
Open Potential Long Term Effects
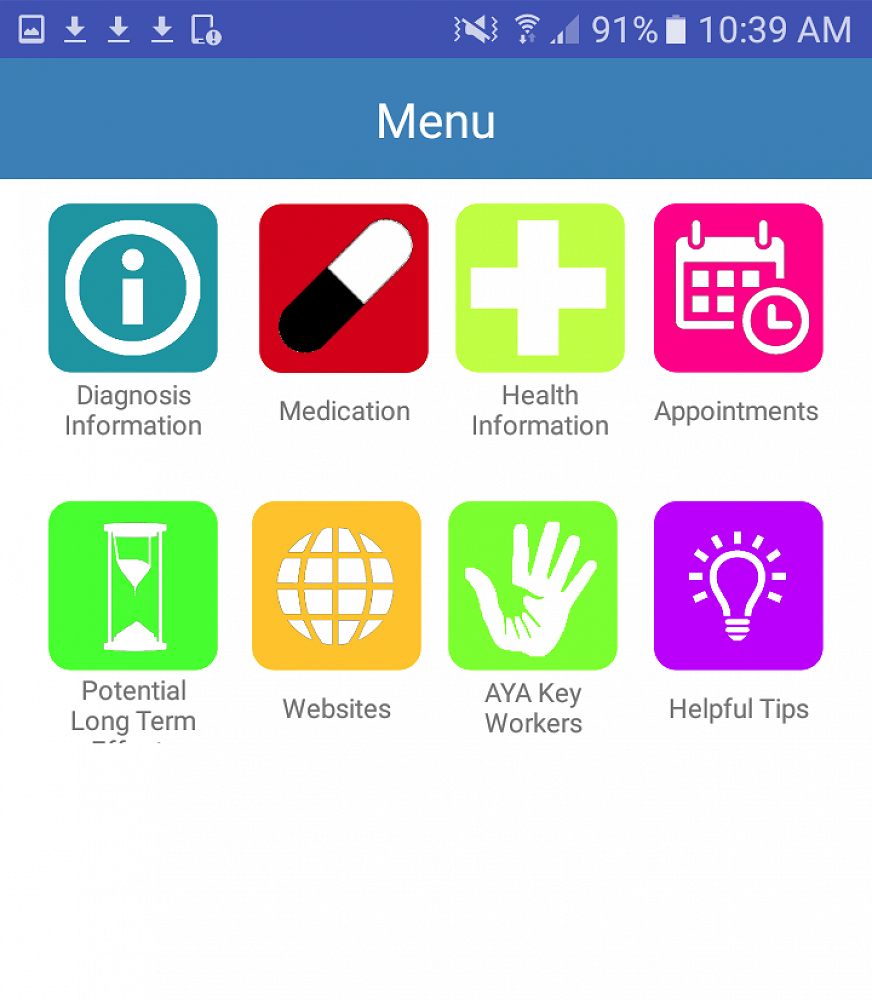(133, 586)
